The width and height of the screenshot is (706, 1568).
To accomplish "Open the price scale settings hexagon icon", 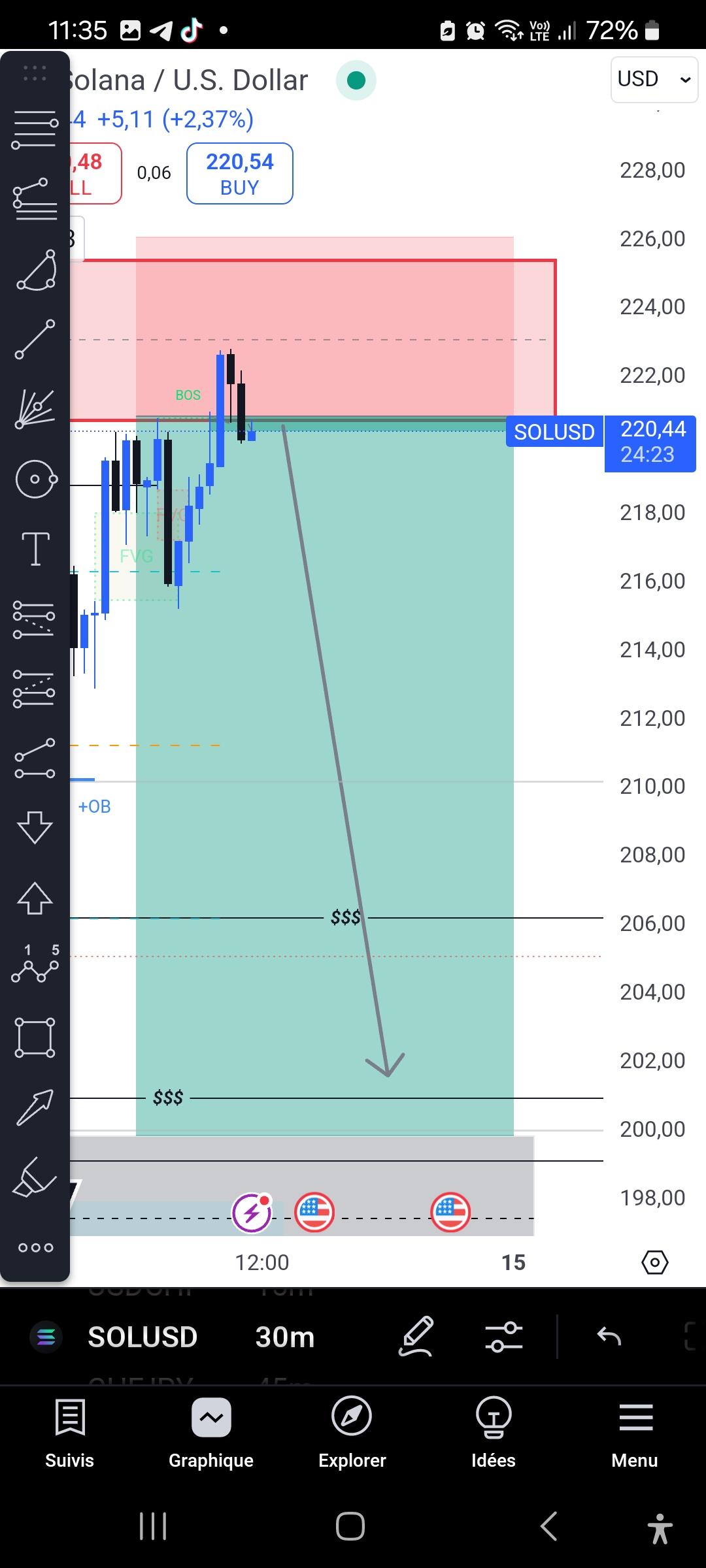I will pyautogui.click(x=654, y=1262).
